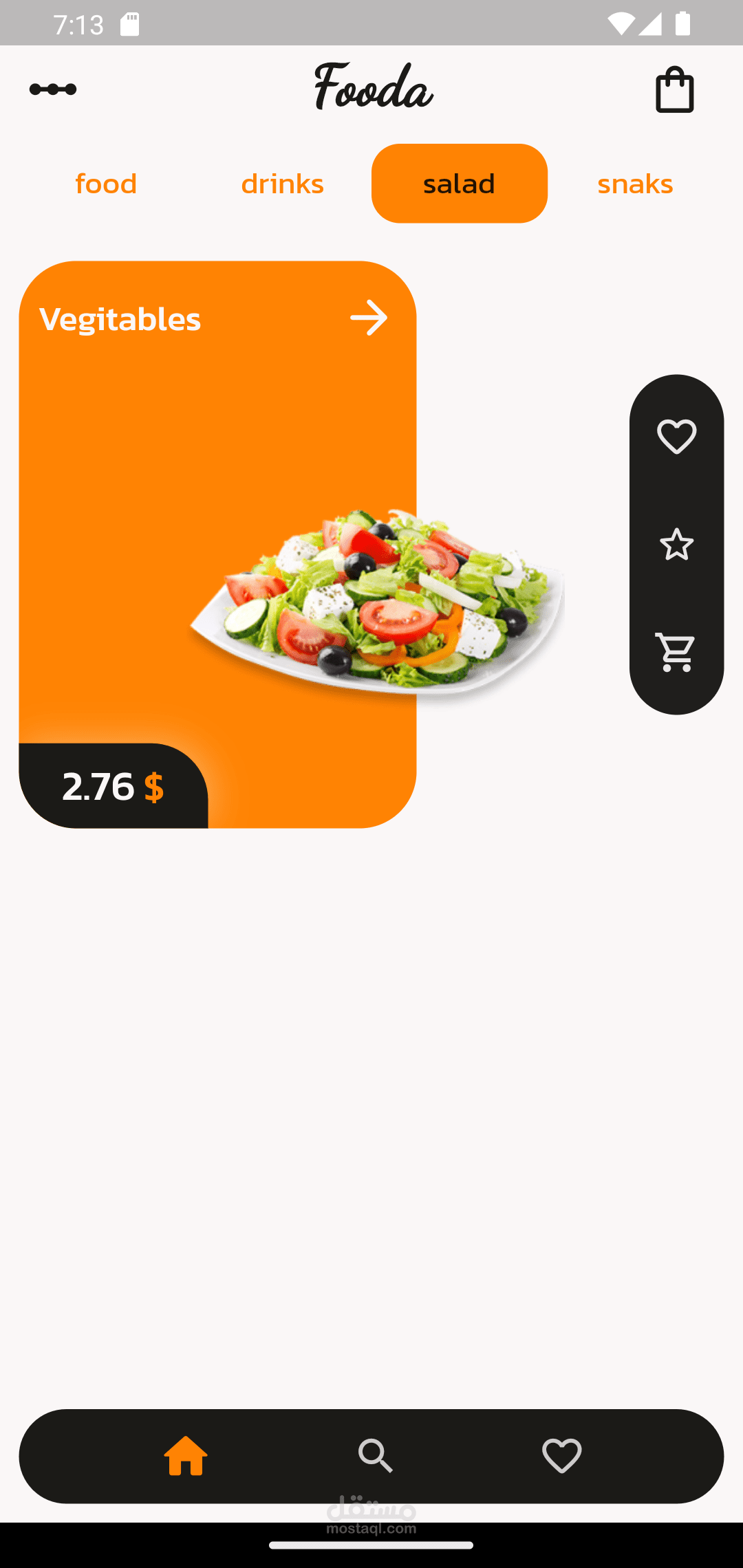Screen dimensions: 743x1568
Task: Tap the arrow on the Vegitables card
Action: coord(369,318)
